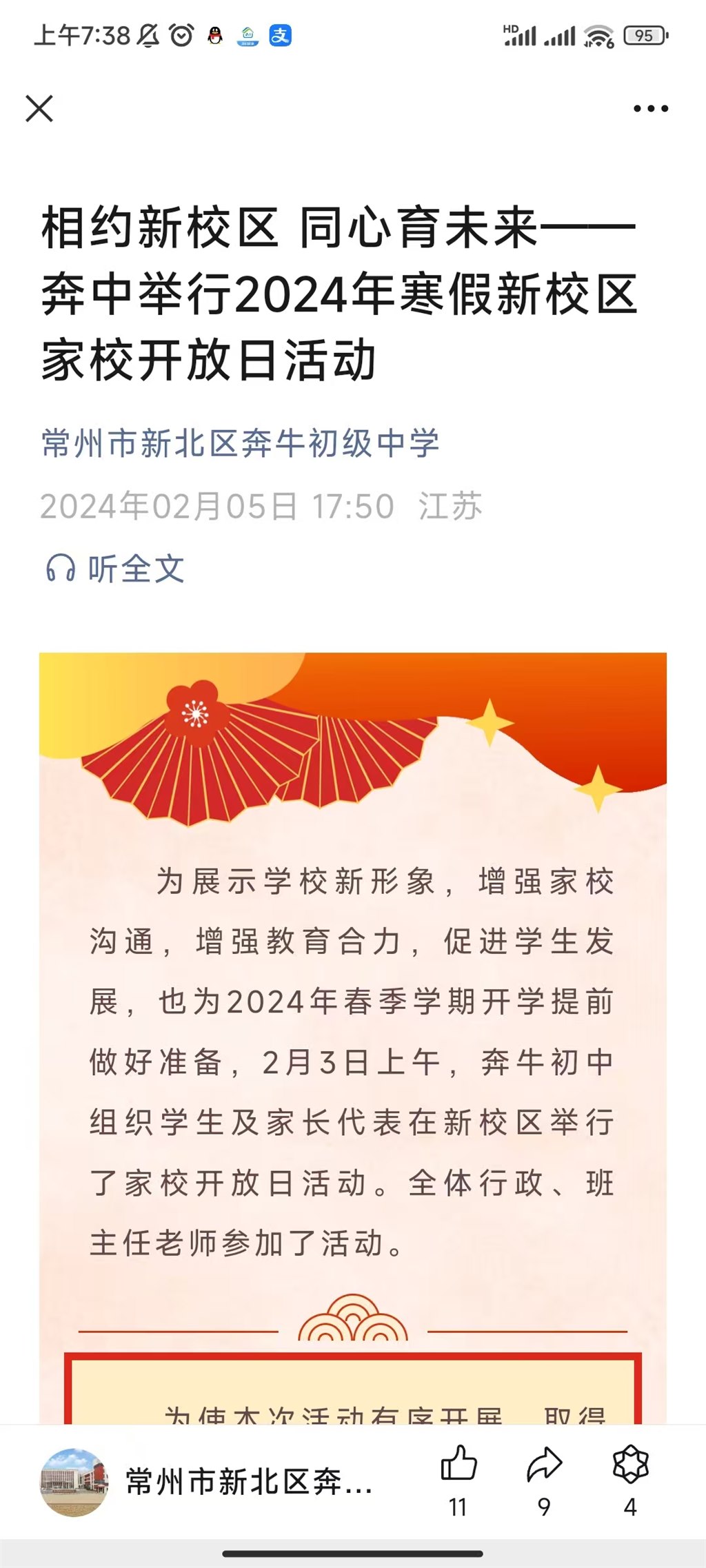
Task: Close the article with the X icon
Action: coord(39,108)
